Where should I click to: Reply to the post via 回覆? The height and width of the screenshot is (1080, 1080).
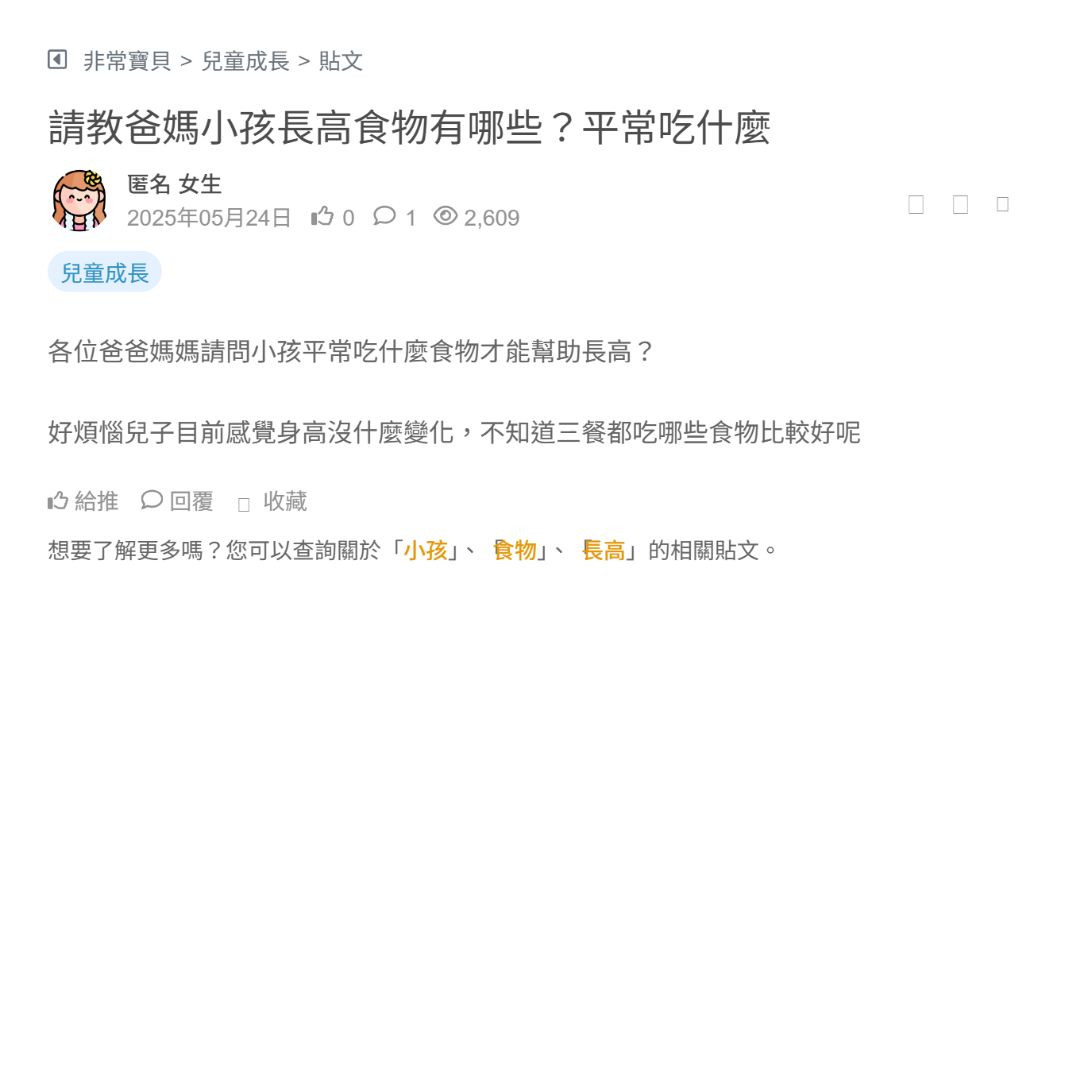178,501
